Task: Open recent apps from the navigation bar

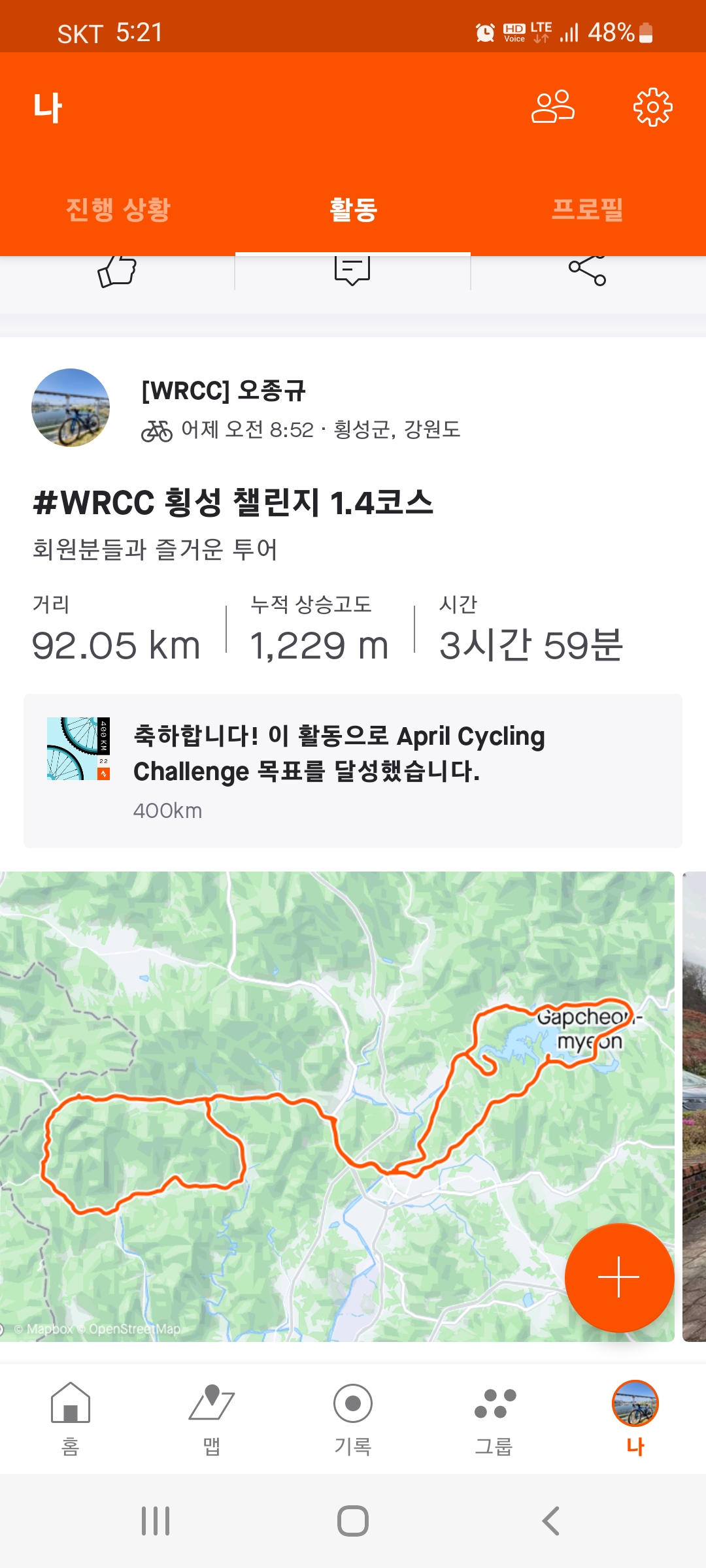Action: [156, 1521]
